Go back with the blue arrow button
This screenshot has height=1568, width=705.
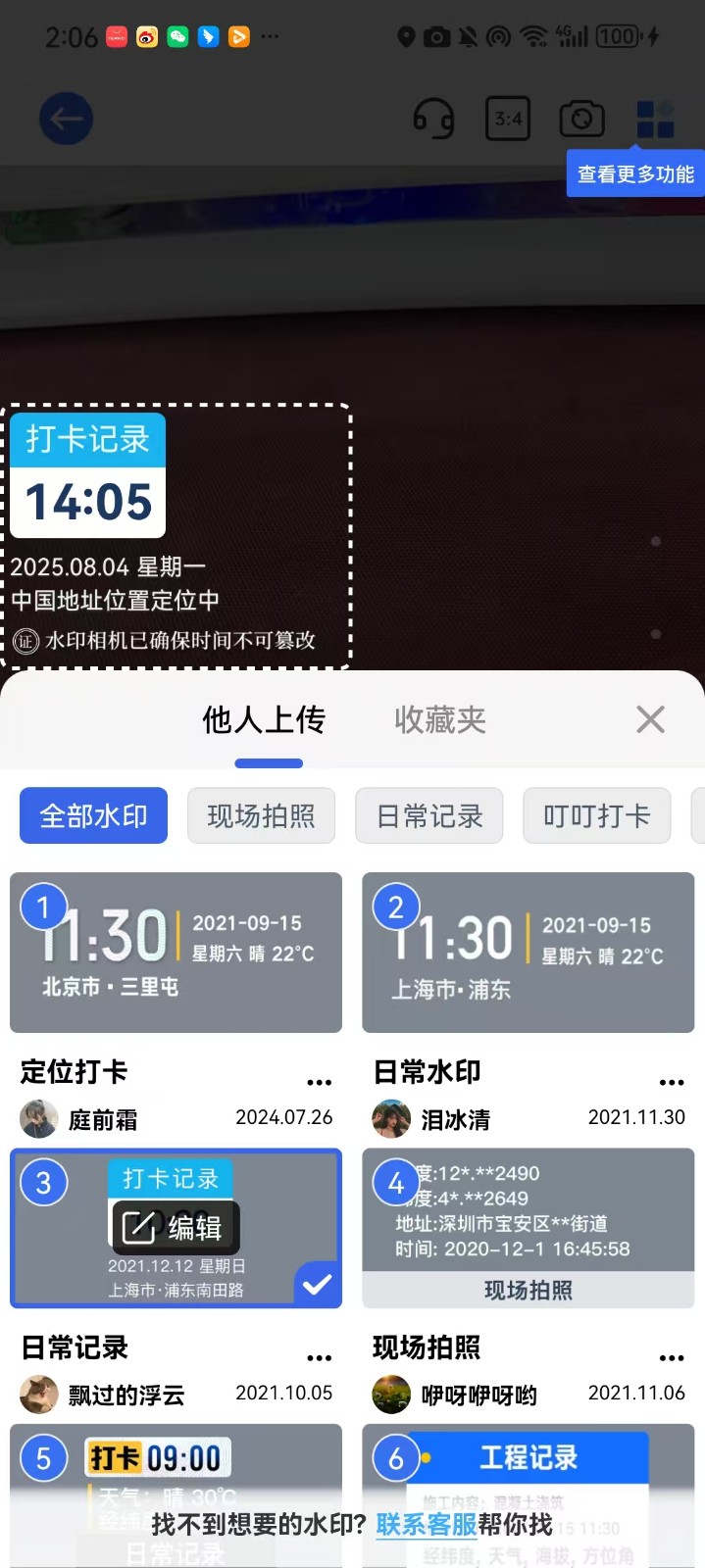point(66,119)
